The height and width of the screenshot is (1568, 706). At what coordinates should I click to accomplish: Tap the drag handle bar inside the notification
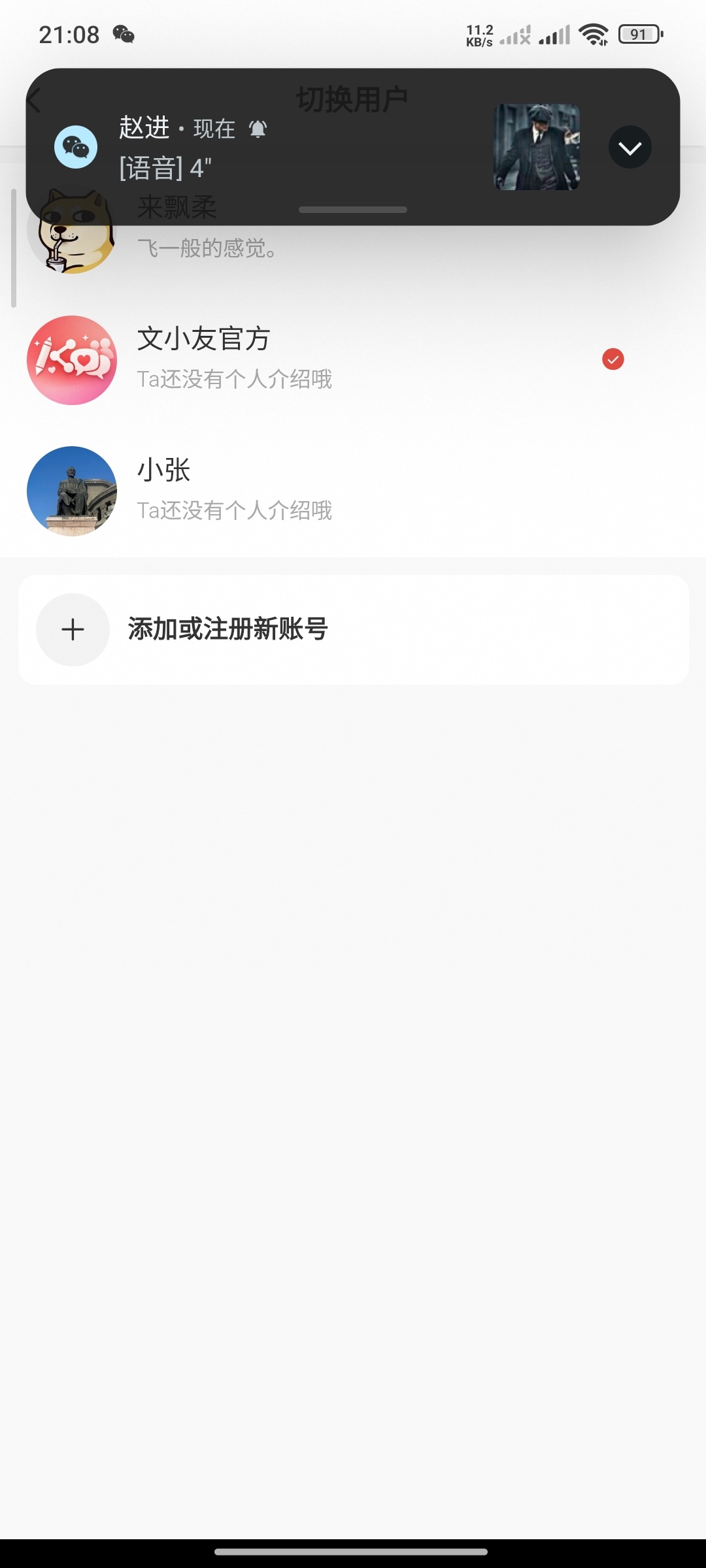click(353, 210)
